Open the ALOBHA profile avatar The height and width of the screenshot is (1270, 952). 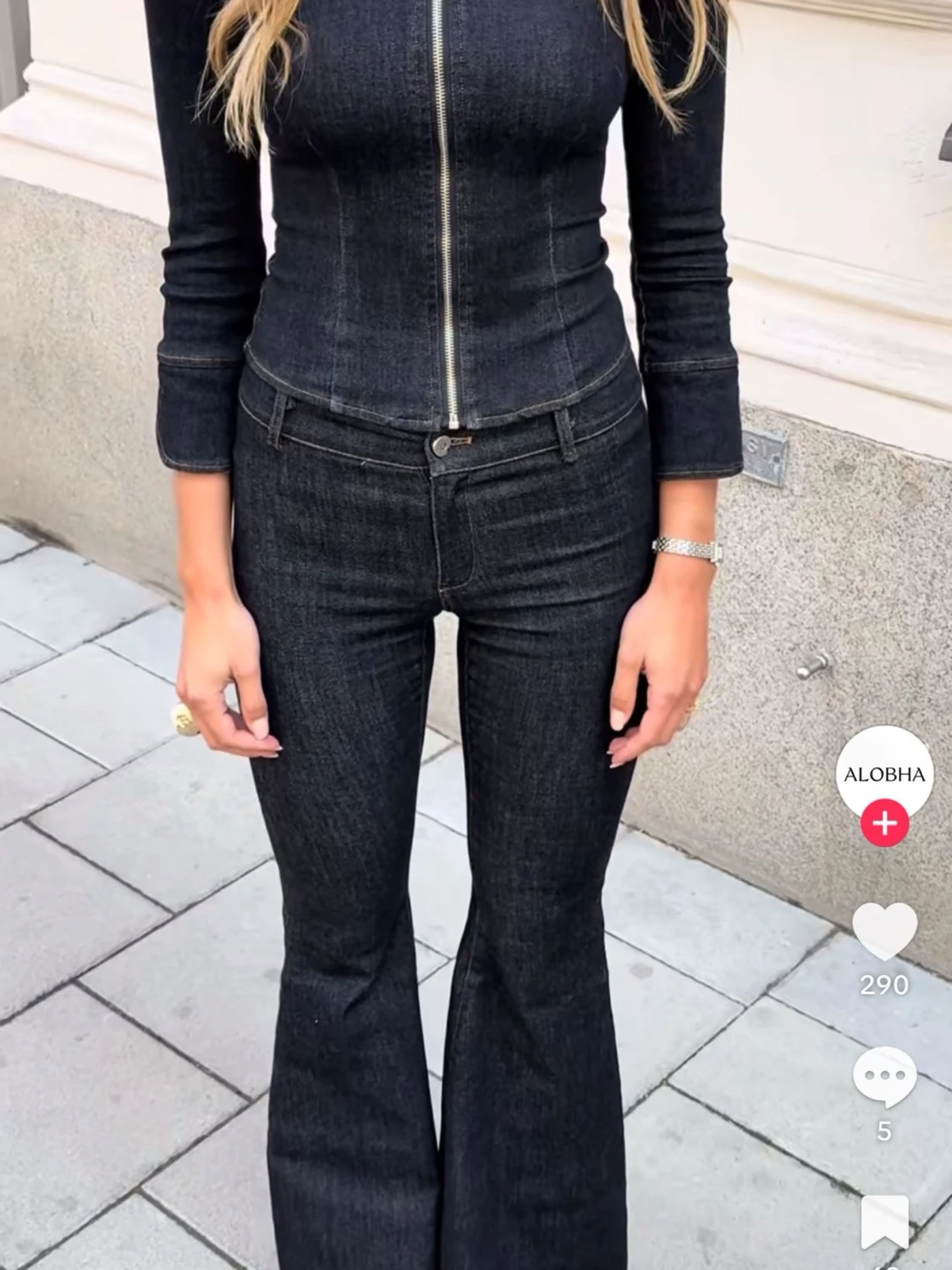884,772
